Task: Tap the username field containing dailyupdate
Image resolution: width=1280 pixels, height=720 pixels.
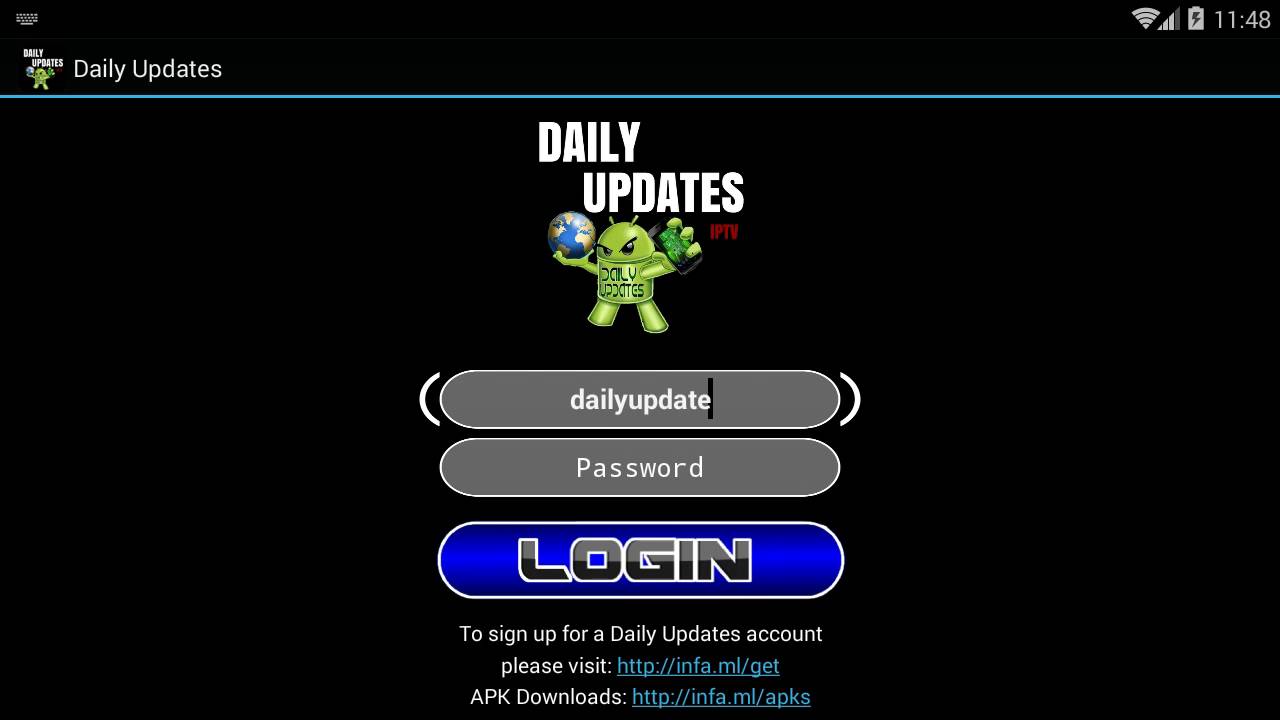Action: click(x=640, y=400)
